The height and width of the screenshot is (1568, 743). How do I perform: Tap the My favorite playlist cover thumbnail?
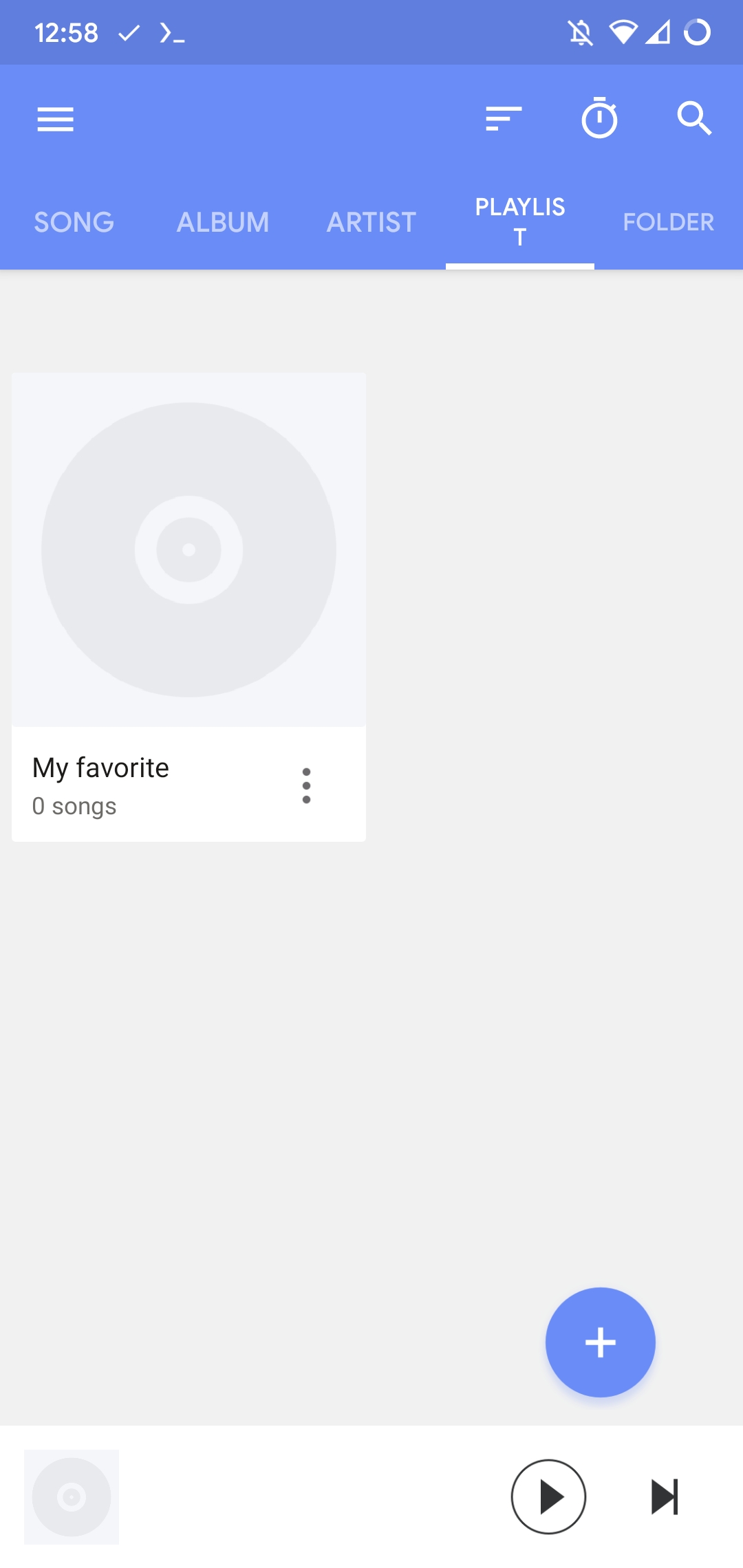click(x=189, y=548)
